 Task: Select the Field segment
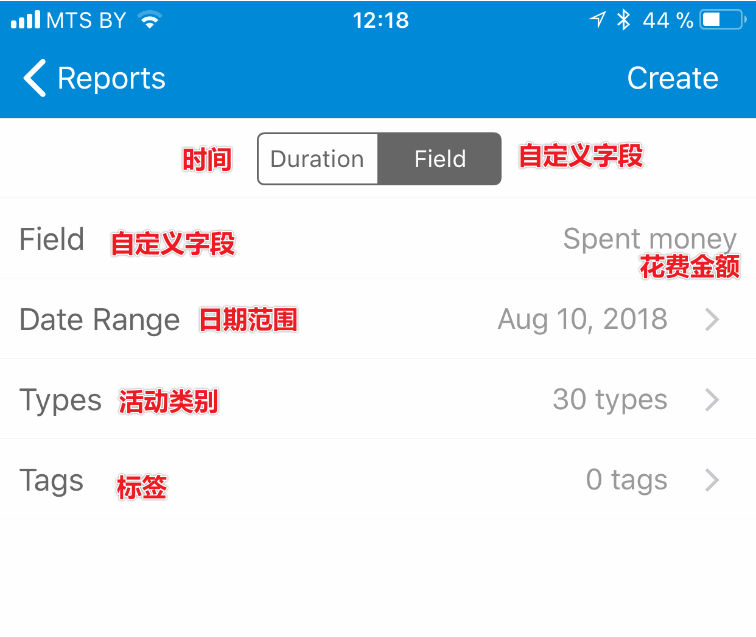pos(440,159)
